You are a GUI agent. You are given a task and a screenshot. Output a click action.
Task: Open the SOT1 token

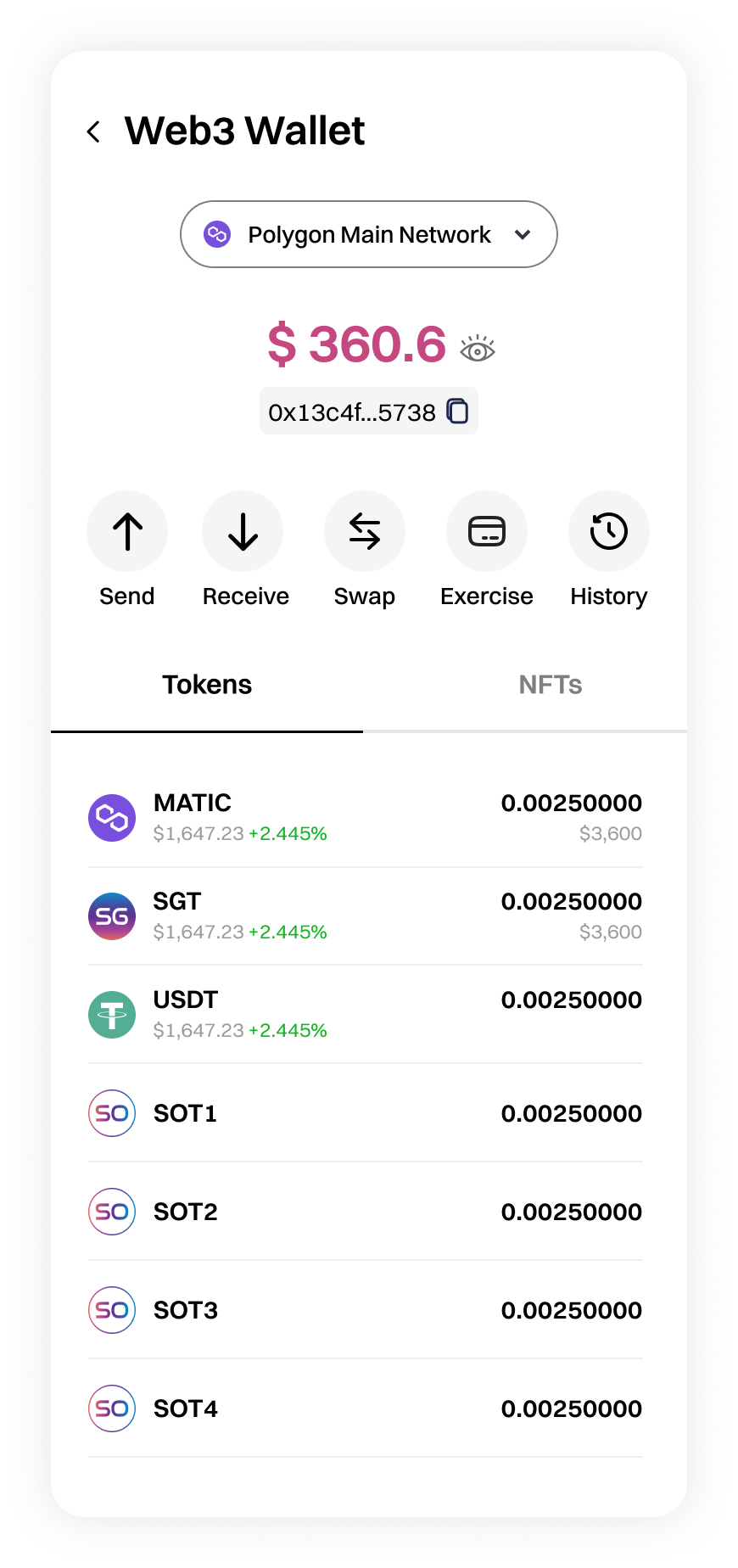(x=365, y=1113)
